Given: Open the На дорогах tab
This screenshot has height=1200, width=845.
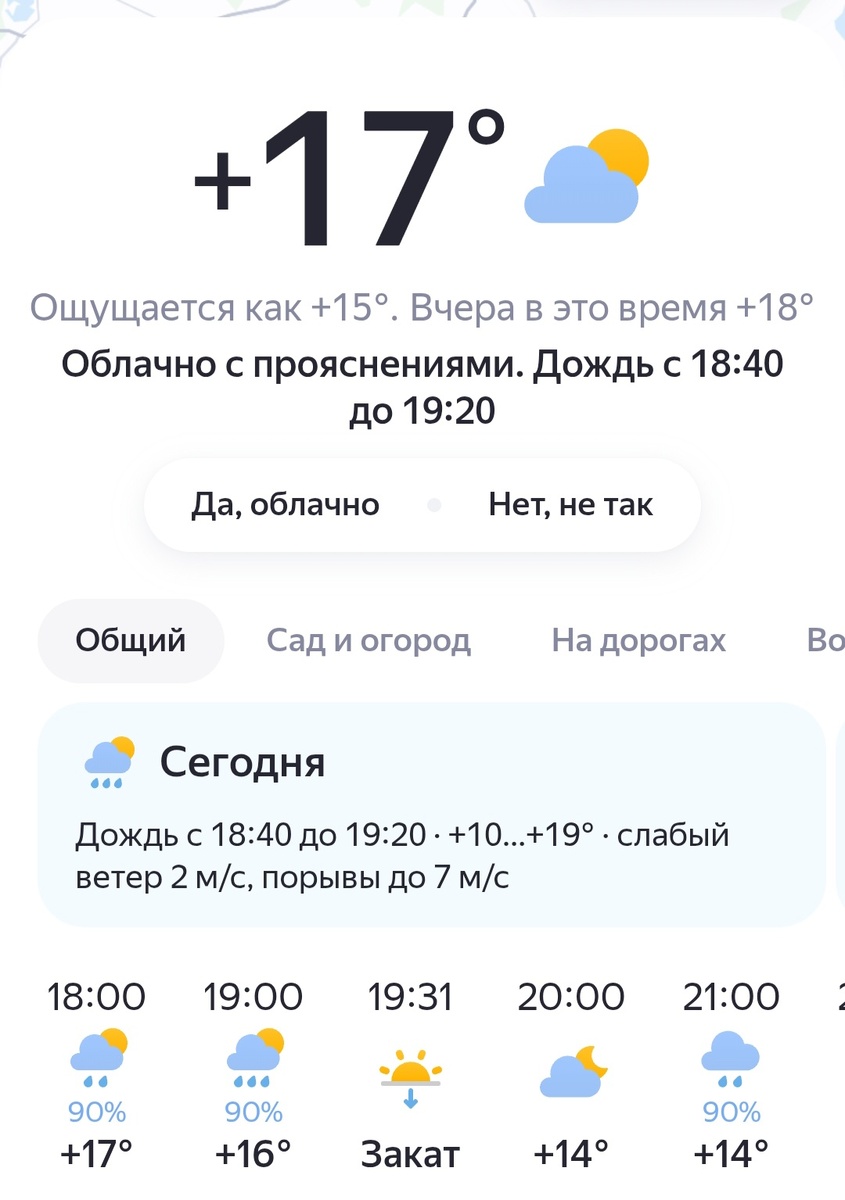Looking at the screenshot, I should tap(639, 641).
